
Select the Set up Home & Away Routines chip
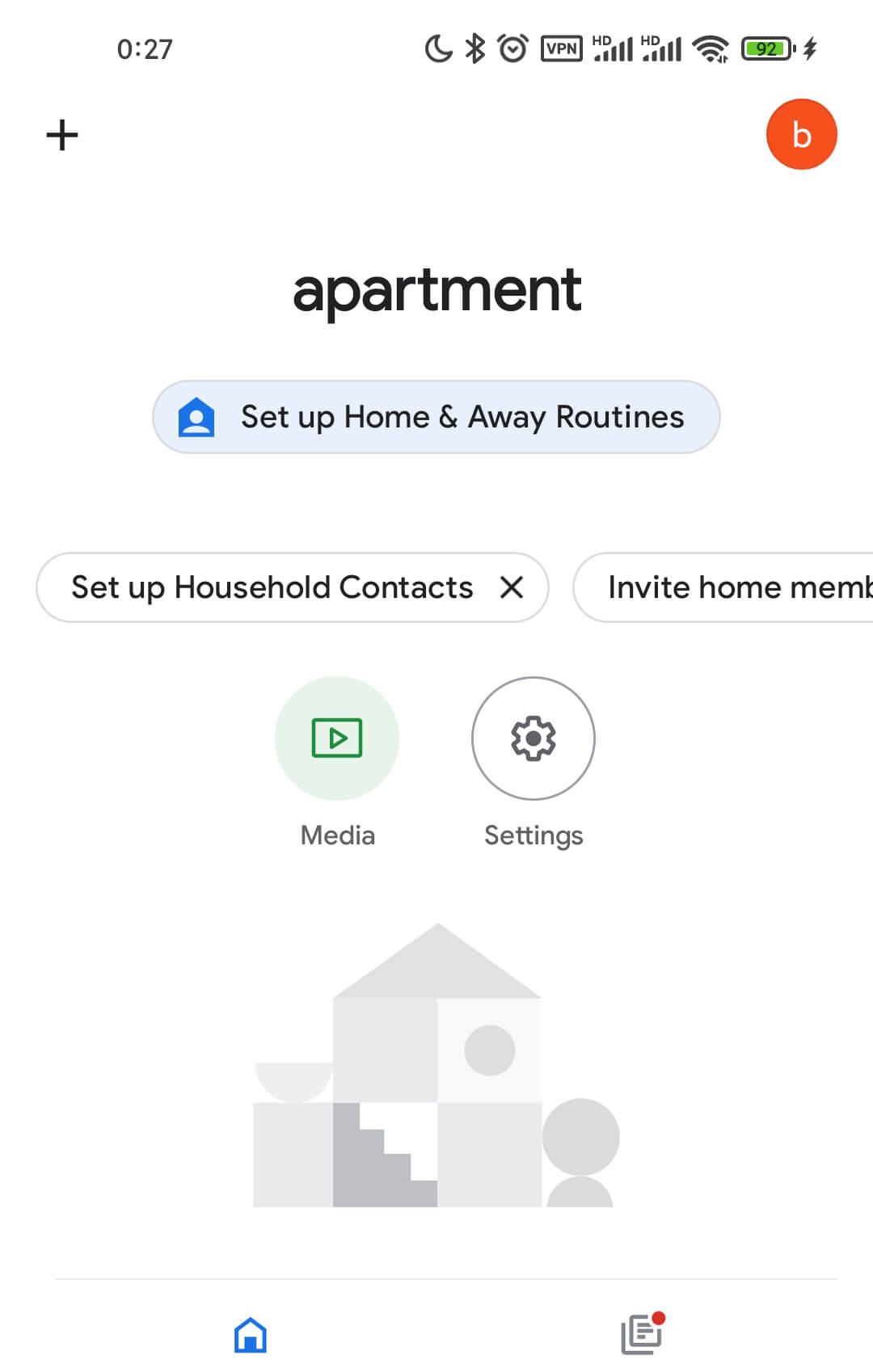[436, 417]
